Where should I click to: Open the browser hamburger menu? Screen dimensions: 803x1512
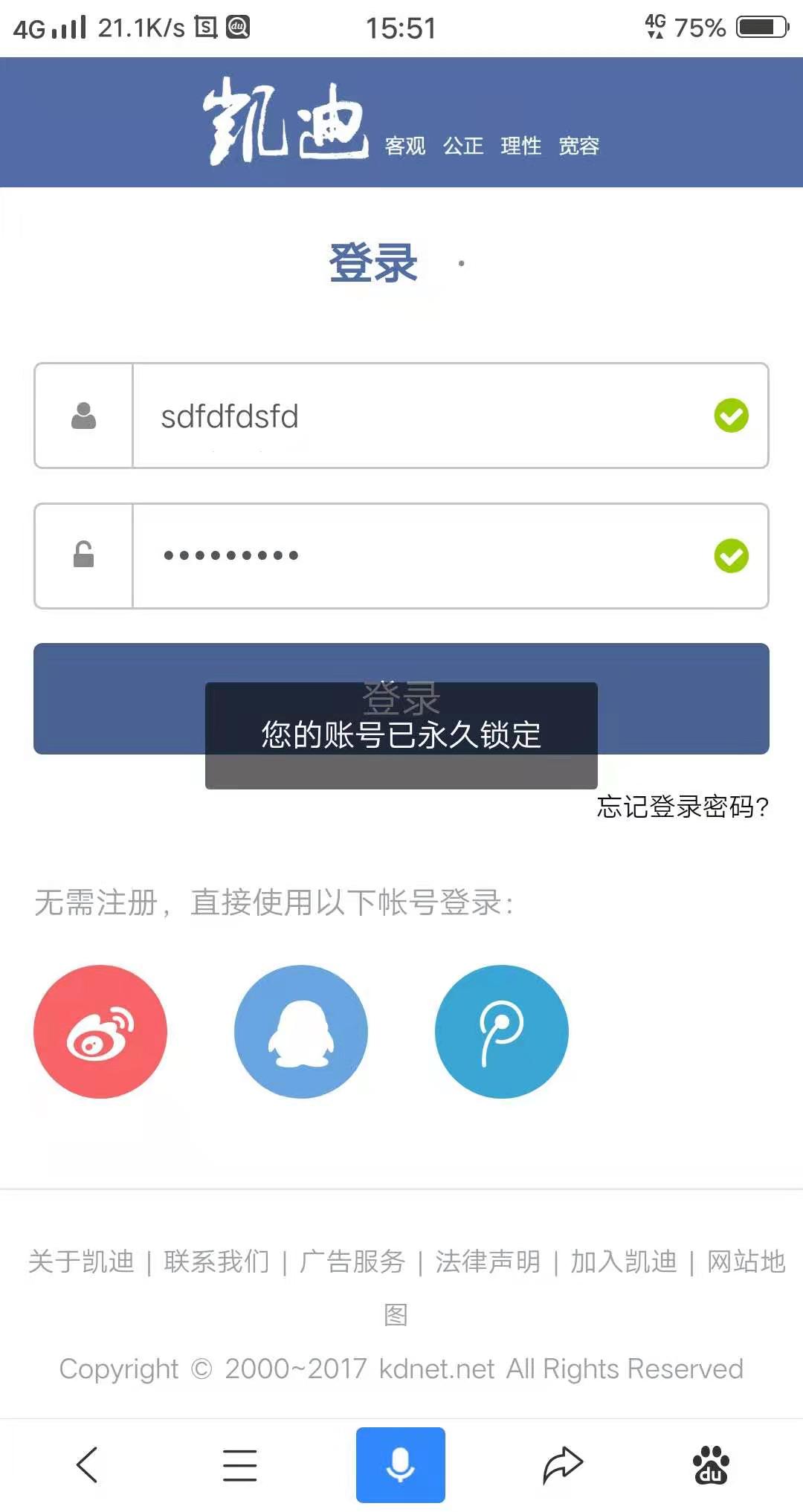(239, 1464)
